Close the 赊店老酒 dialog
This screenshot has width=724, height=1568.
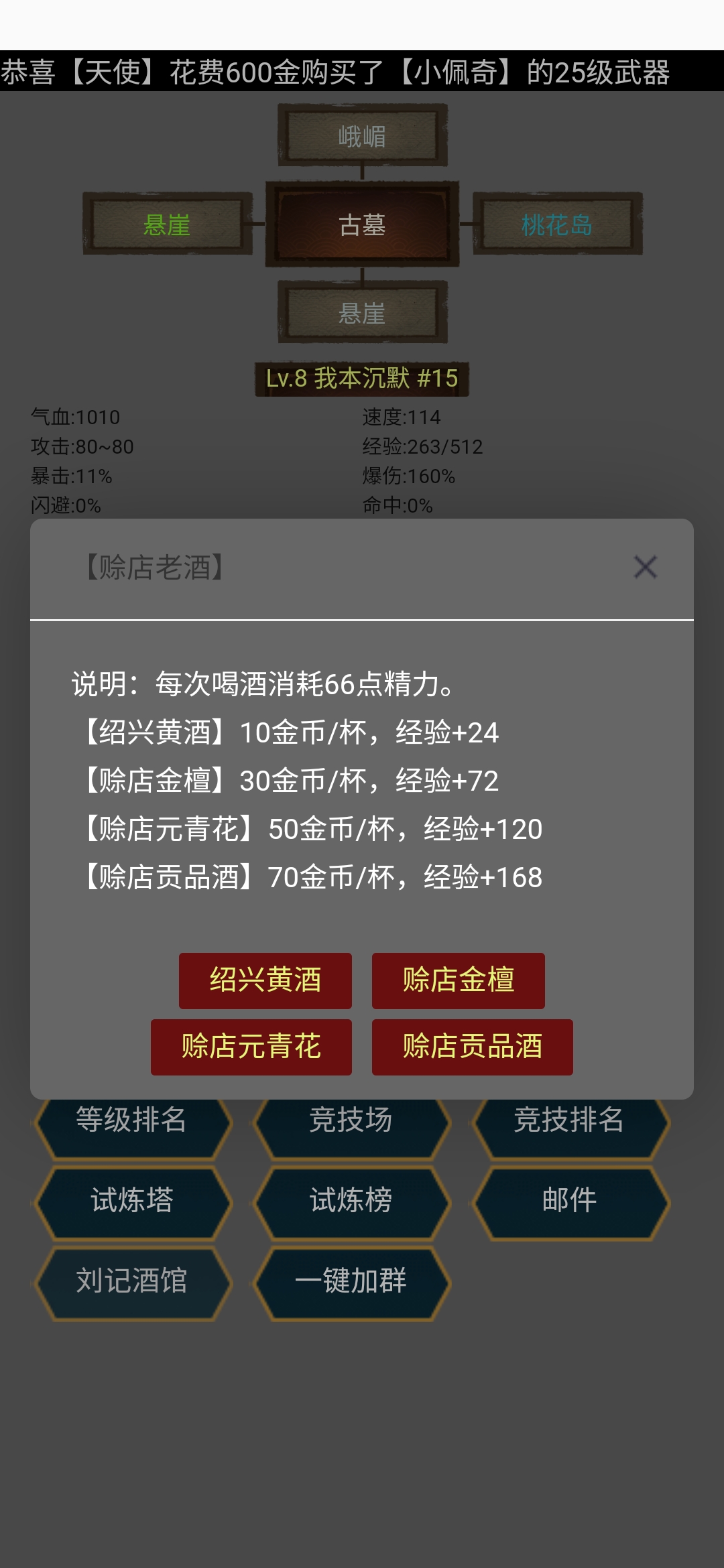pos(645,568)
